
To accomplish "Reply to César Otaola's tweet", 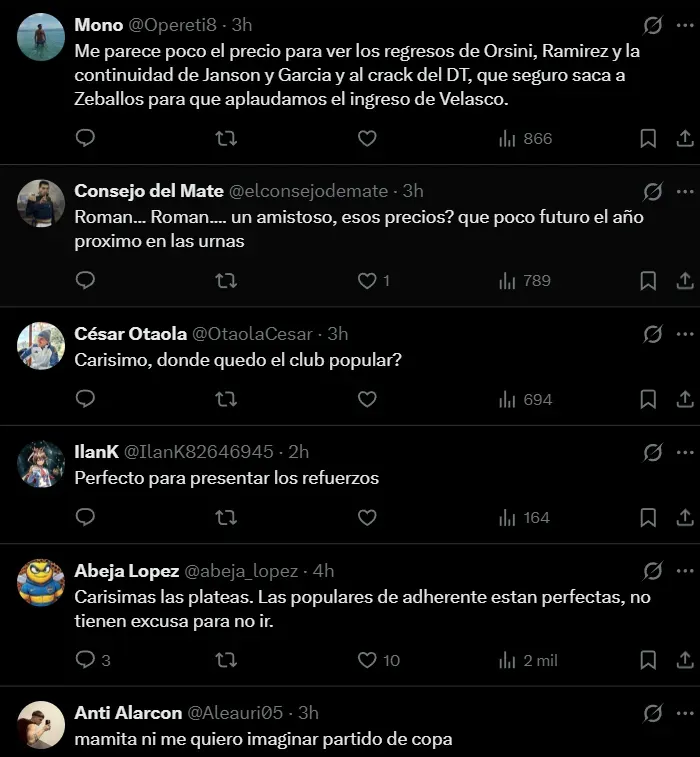I will coord(86,399).
